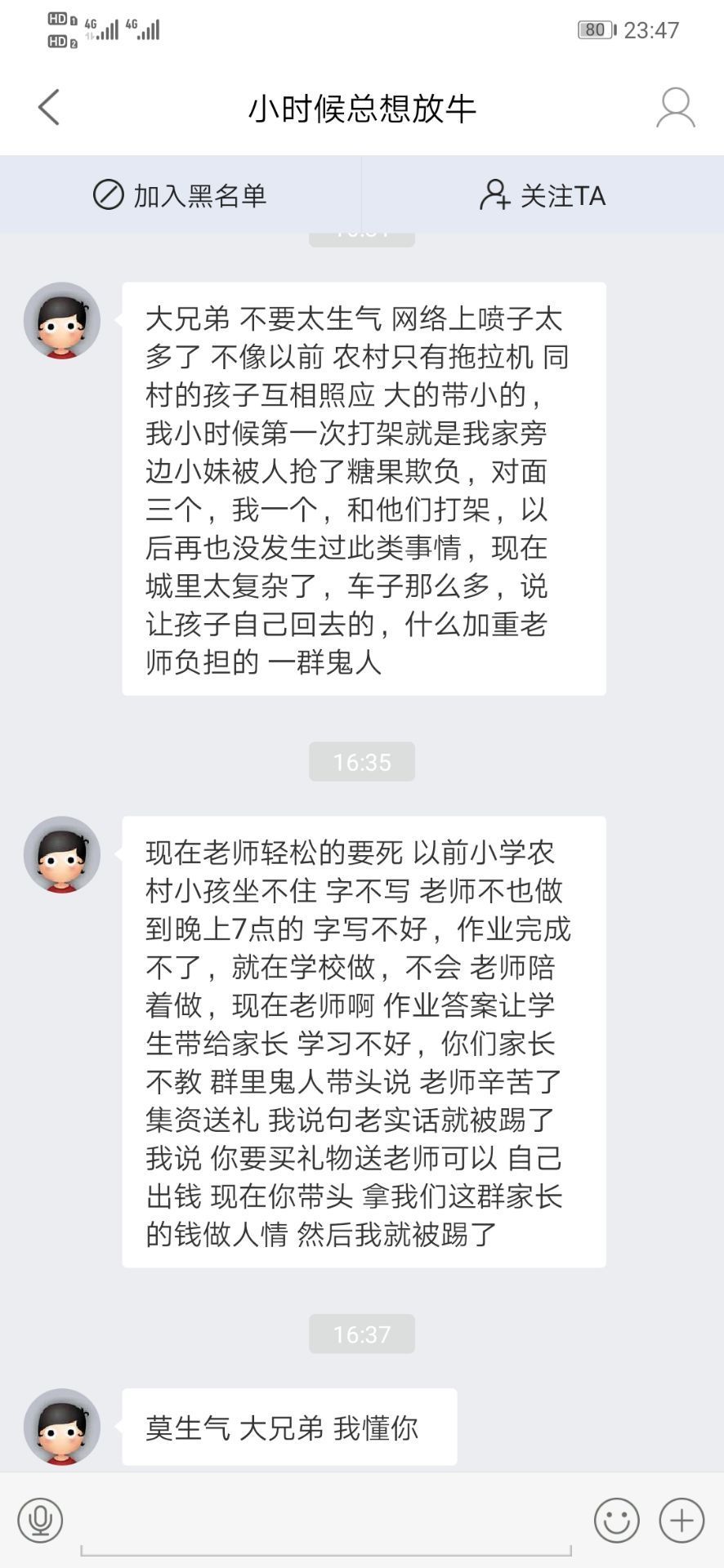Add user to blacklist (加入黑名单)
724x1568 pixels.
(x=181, y=195)
